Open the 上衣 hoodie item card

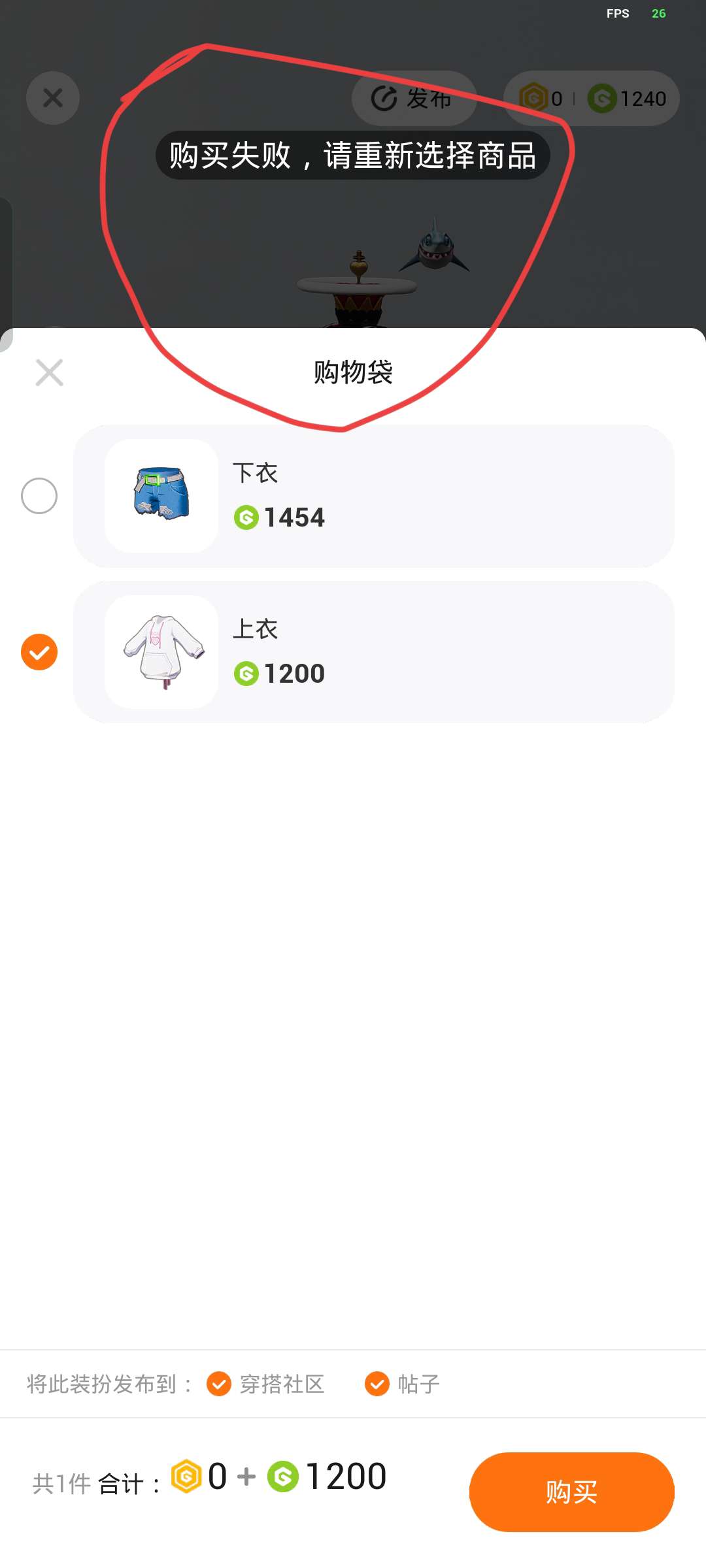373,652
